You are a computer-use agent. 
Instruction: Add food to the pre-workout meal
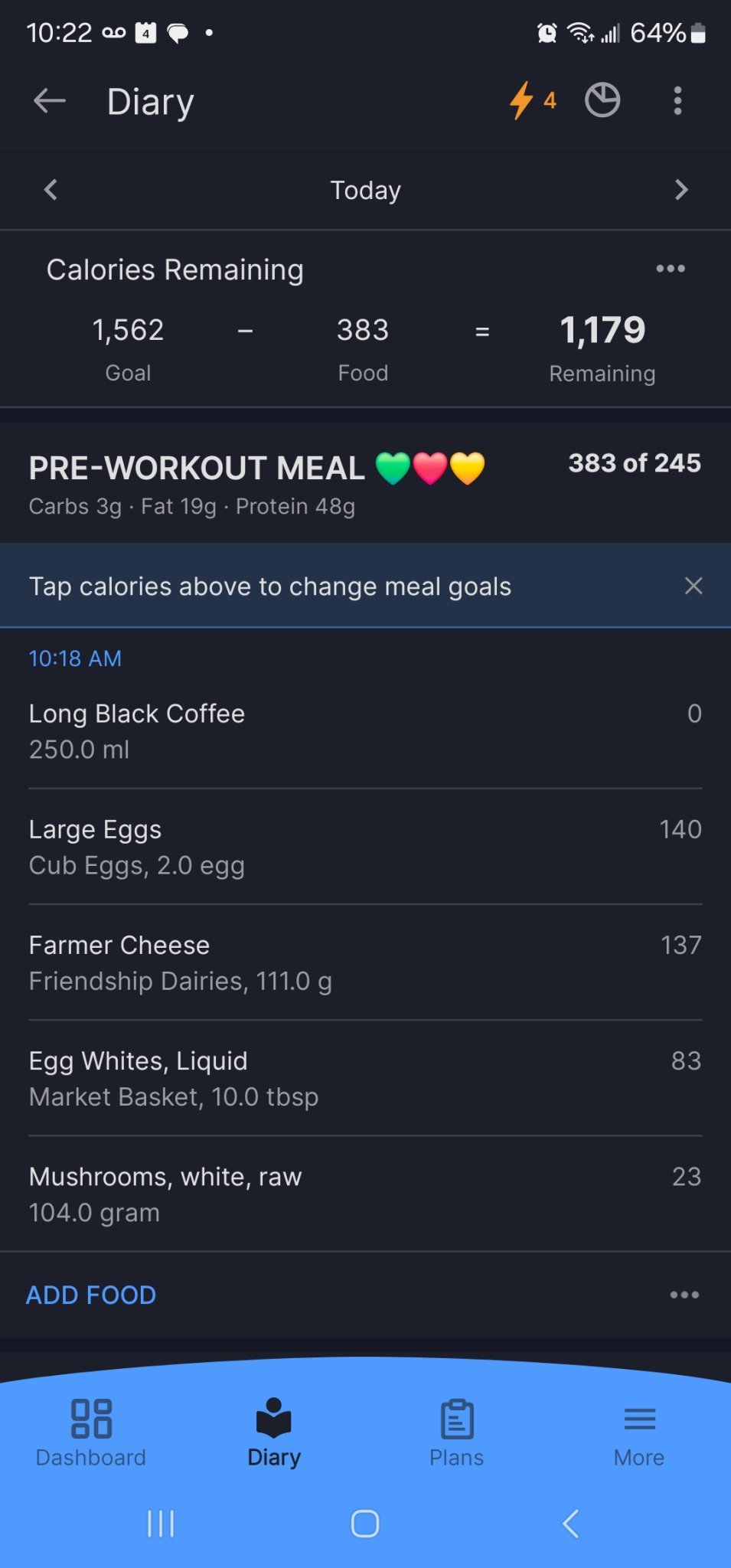tap(91, 1295)
